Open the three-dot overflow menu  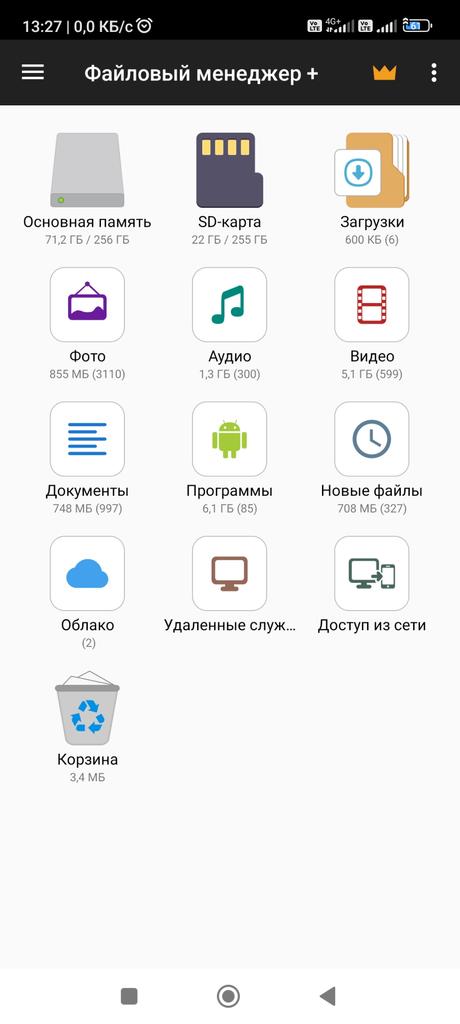click(x=434, y=72)
